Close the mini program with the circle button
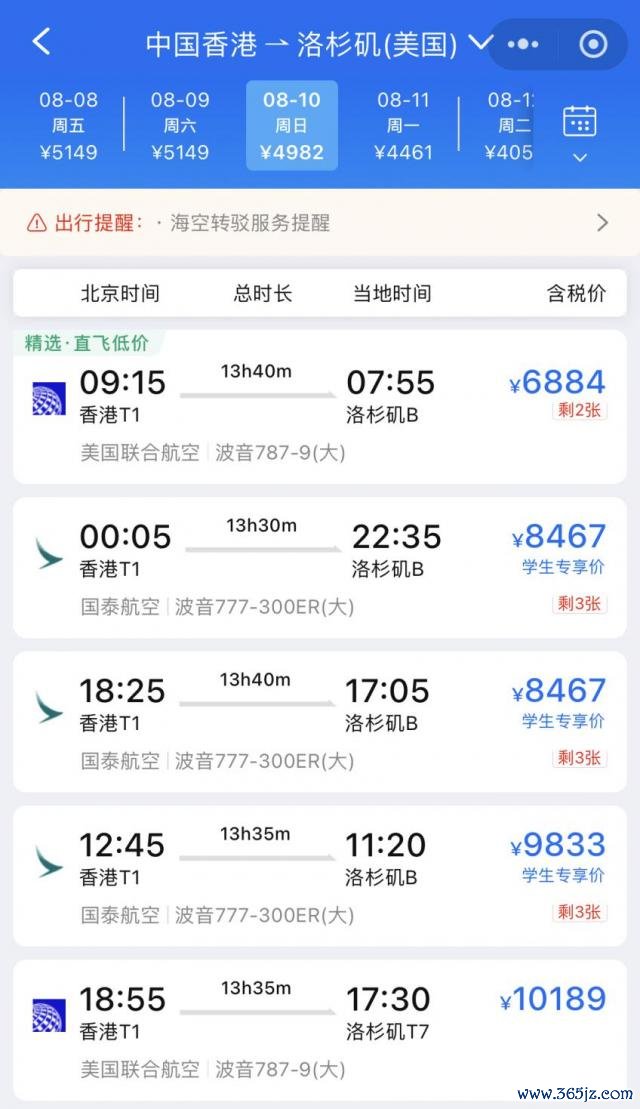Image resolution: width=640 pixels, height=1109 pixels. [x=593, y=44]
